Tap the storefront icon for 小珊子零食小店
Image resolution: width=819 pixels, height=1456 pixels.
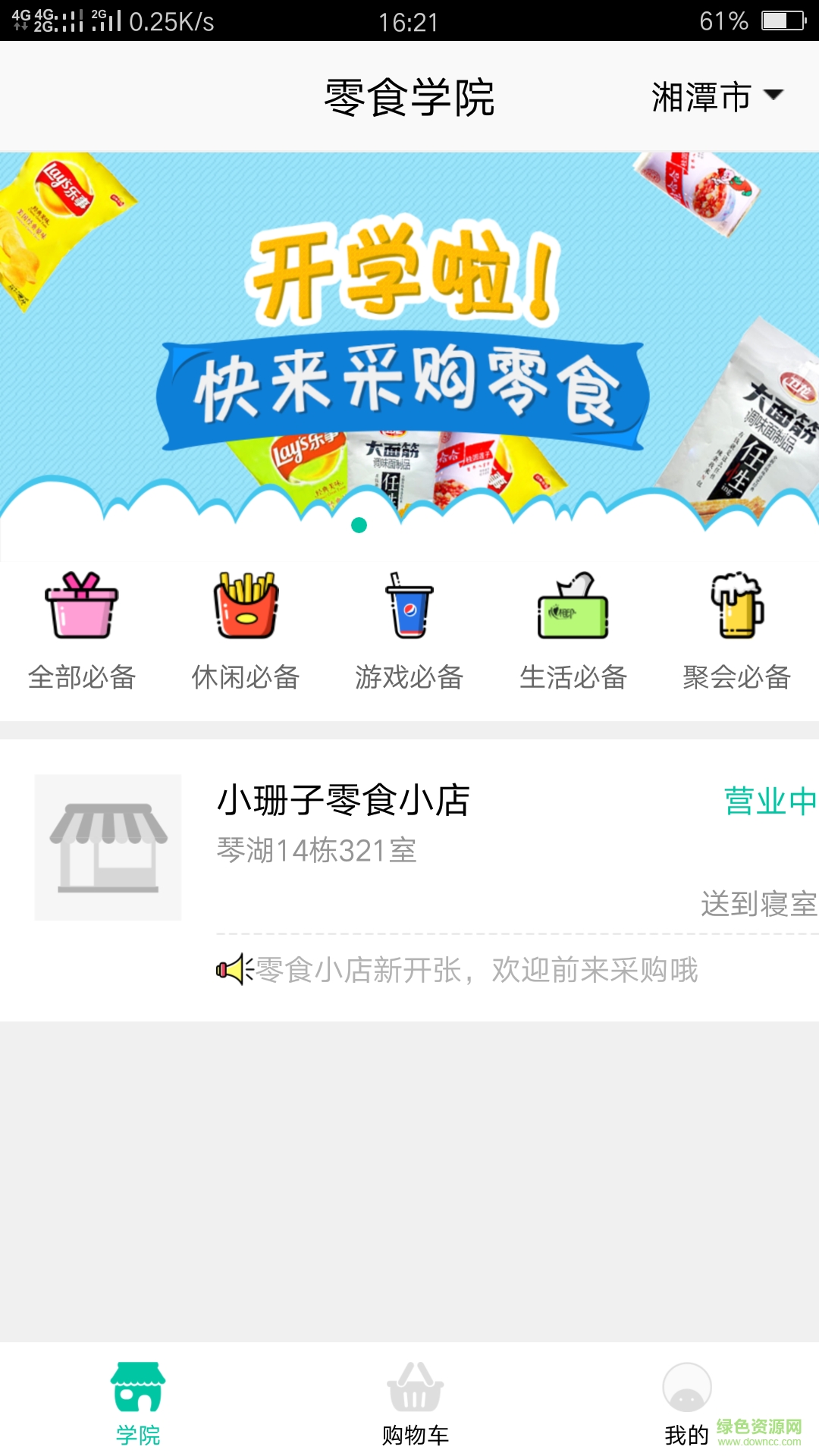click(106, 846)
